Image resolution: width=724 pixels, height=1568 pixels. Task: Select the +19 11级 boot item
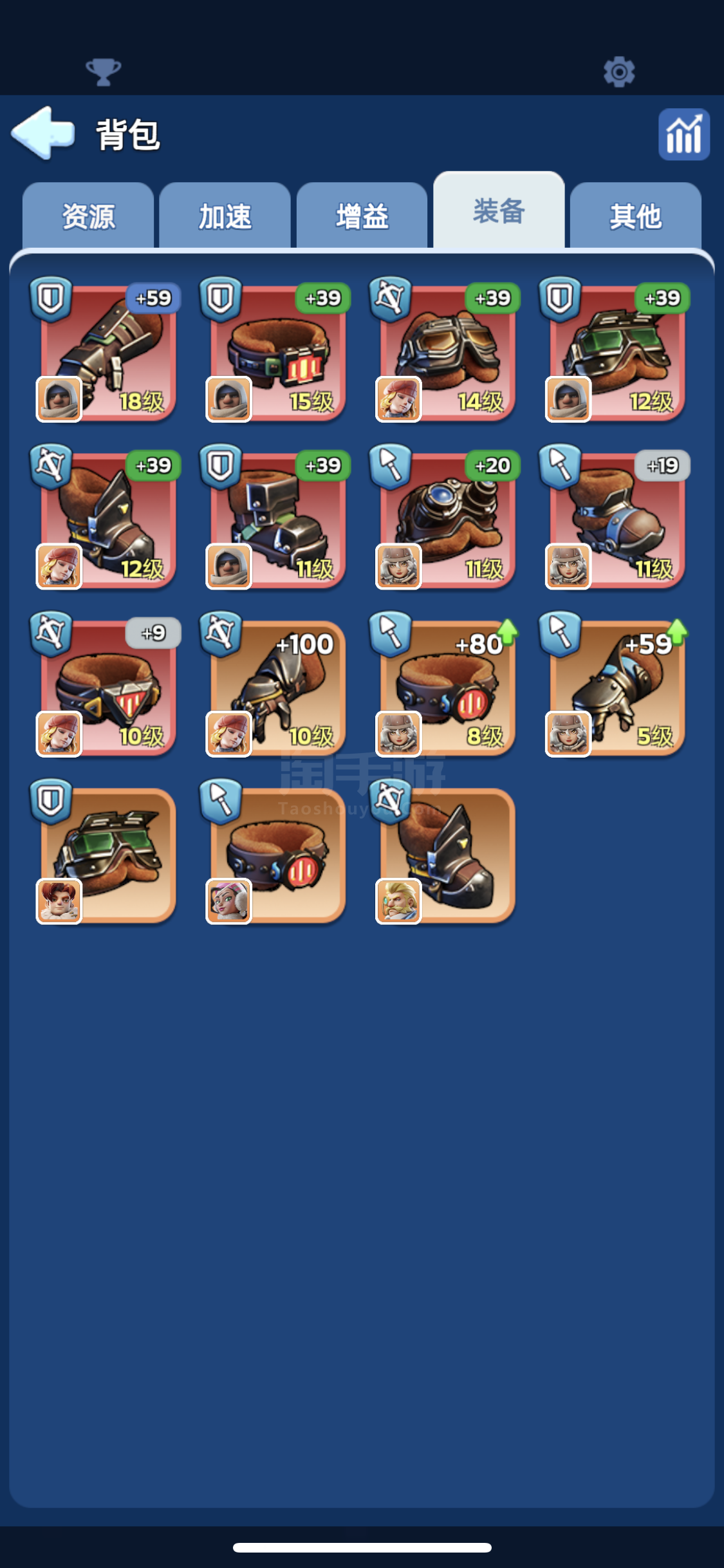[617, 519]
